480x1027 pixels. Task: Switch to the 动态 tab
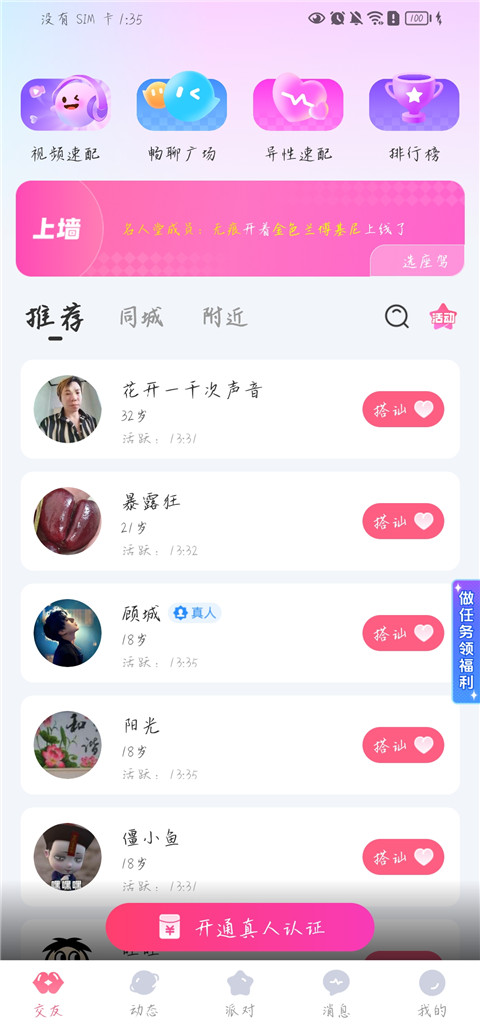tap(144, 994)
